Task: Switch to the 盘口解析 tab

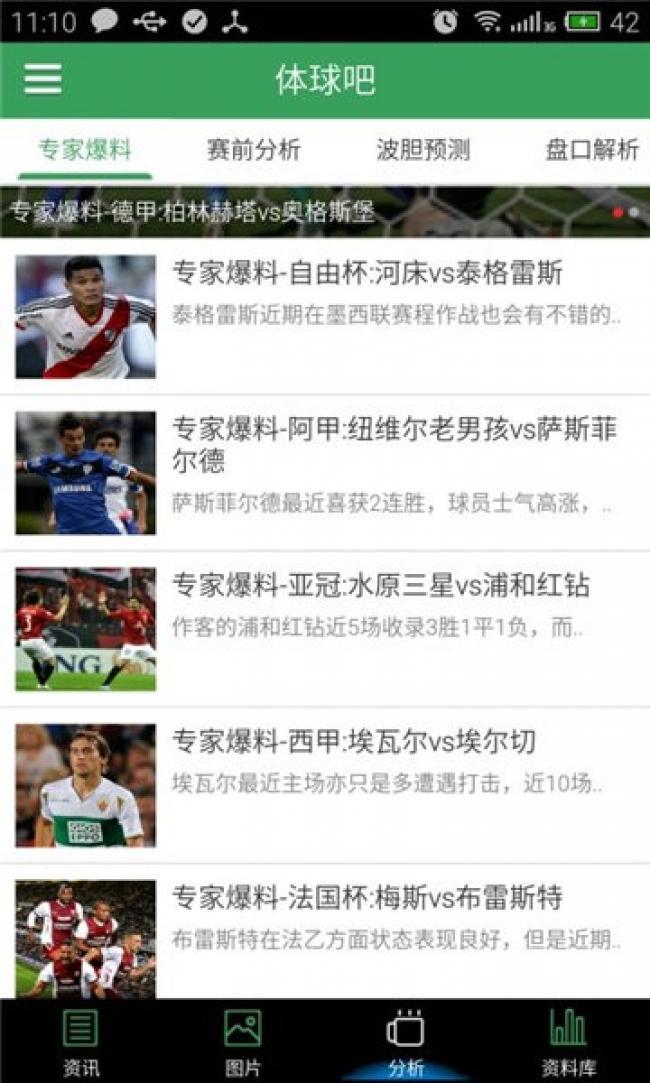Action: [x=591, y=150]
